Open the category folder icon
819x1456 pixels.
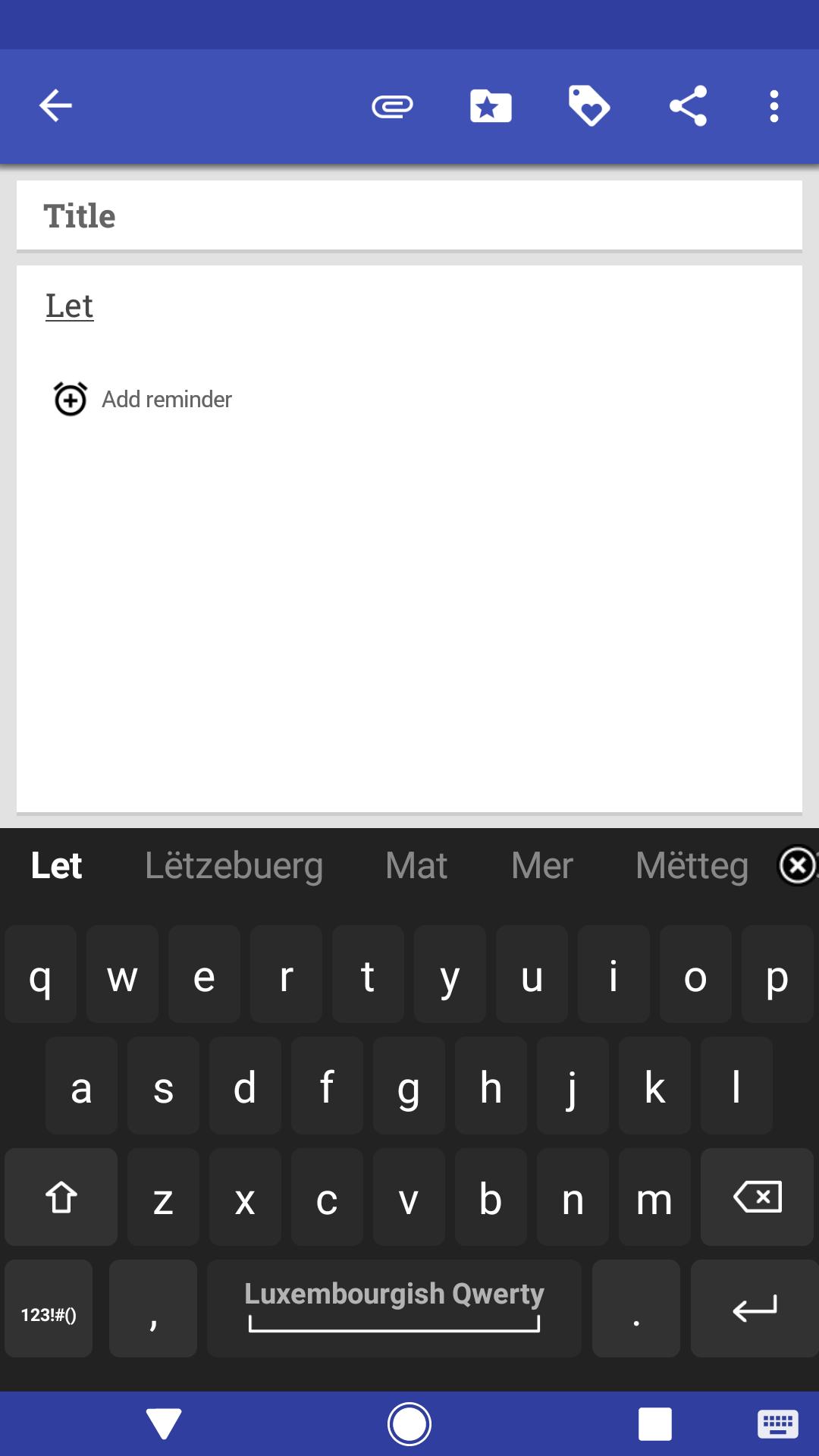pos(491,106)
